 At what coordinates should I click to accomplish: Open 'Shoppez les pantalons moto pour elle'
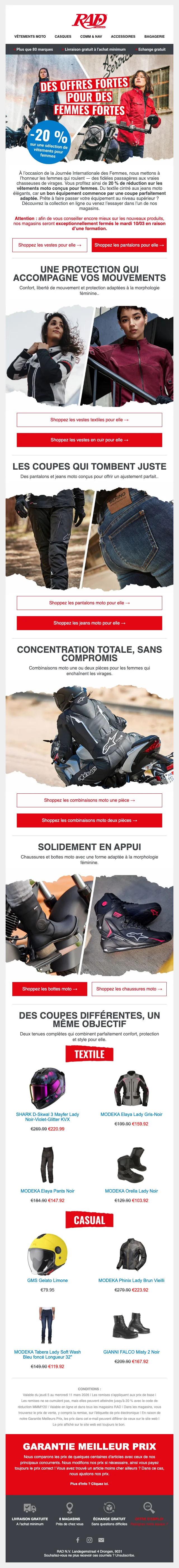coord(89,603)
